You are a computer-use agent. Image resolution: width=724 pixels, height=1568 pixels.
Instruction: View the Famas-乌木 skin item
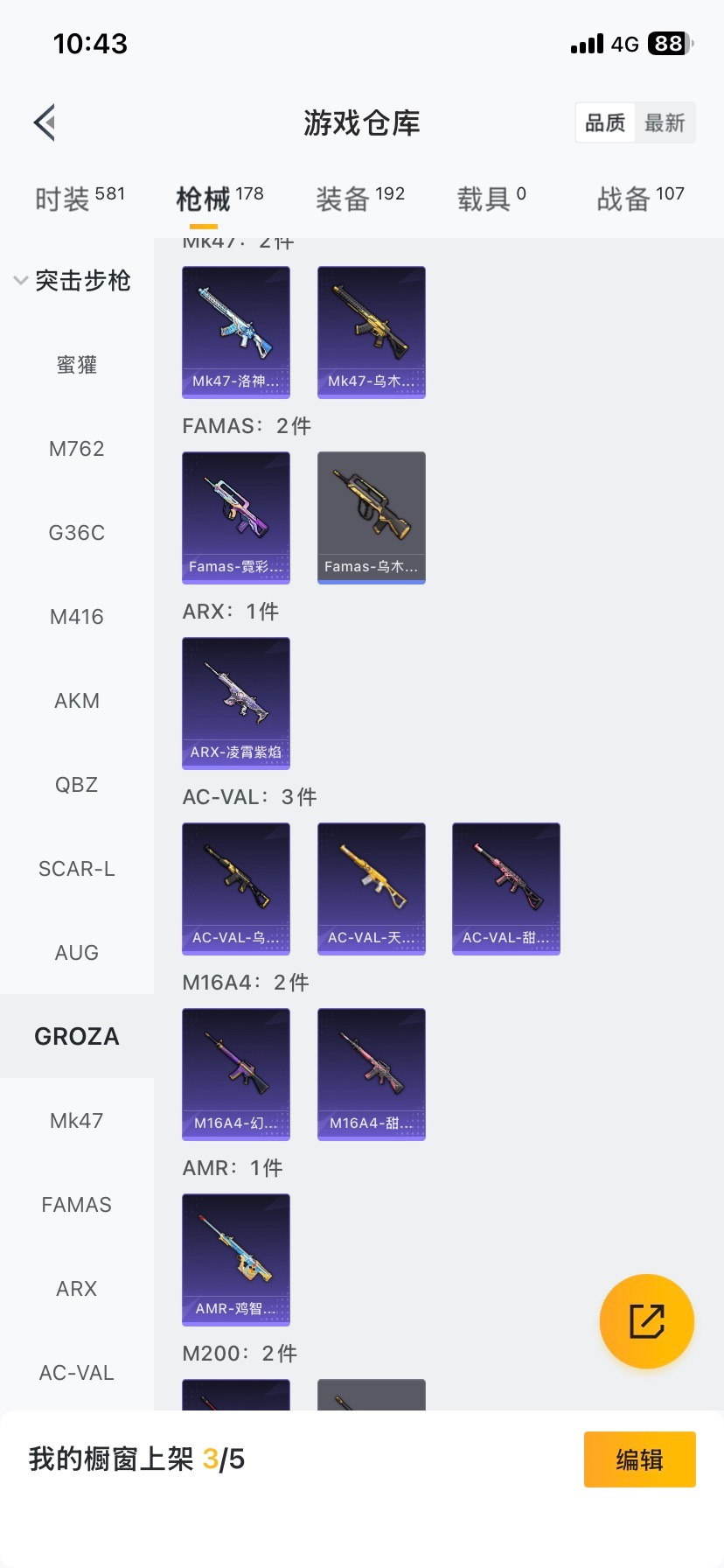[x=372, y=517]
